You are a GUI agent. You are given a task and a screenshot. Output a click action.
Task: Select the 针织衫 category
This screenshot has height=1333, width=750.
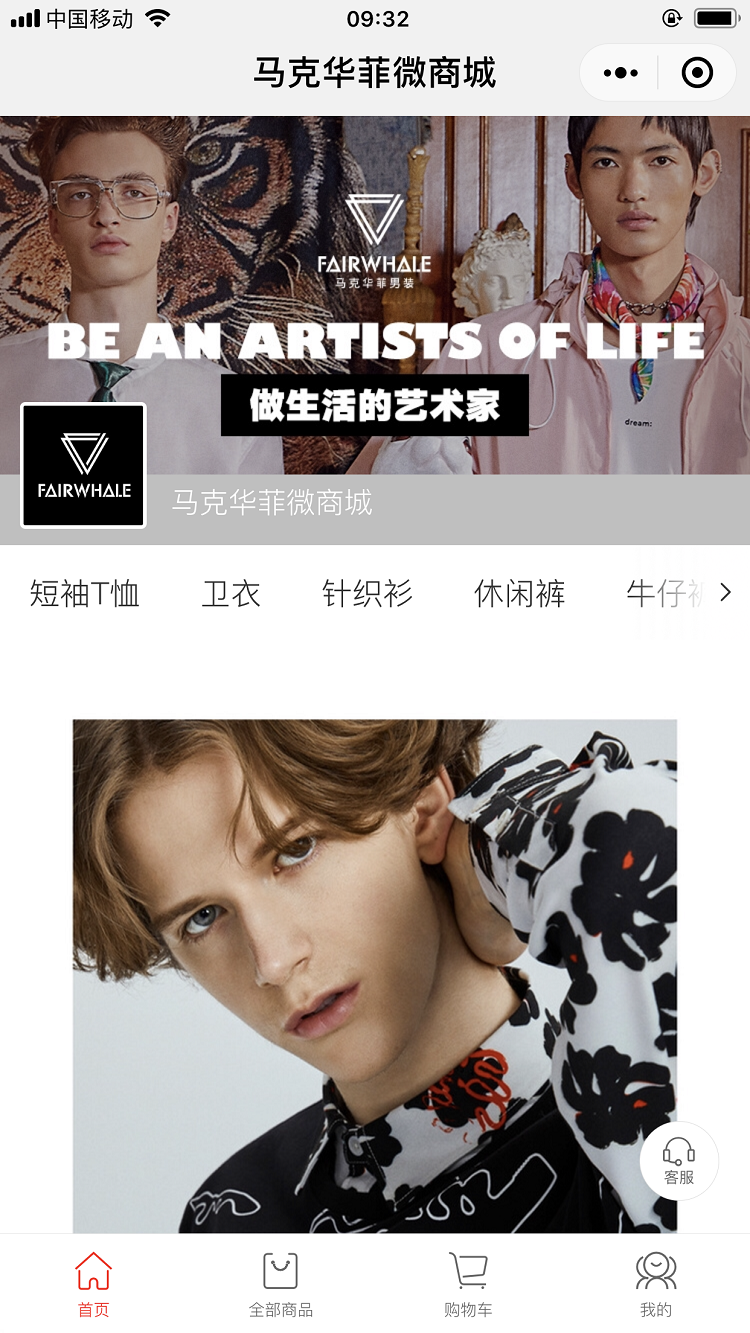pyautogui.click(x=367, y=594)
